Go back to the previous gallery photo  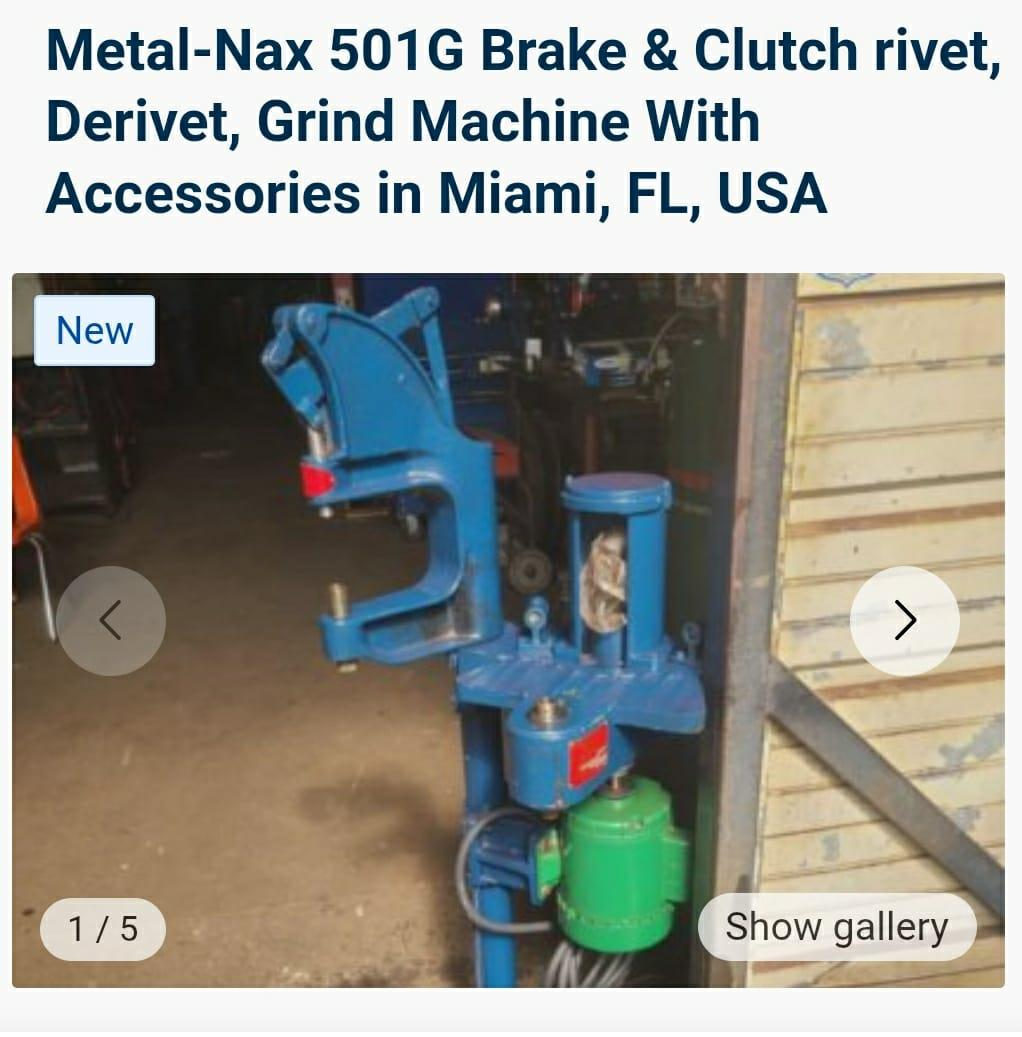tap(111, 620)
